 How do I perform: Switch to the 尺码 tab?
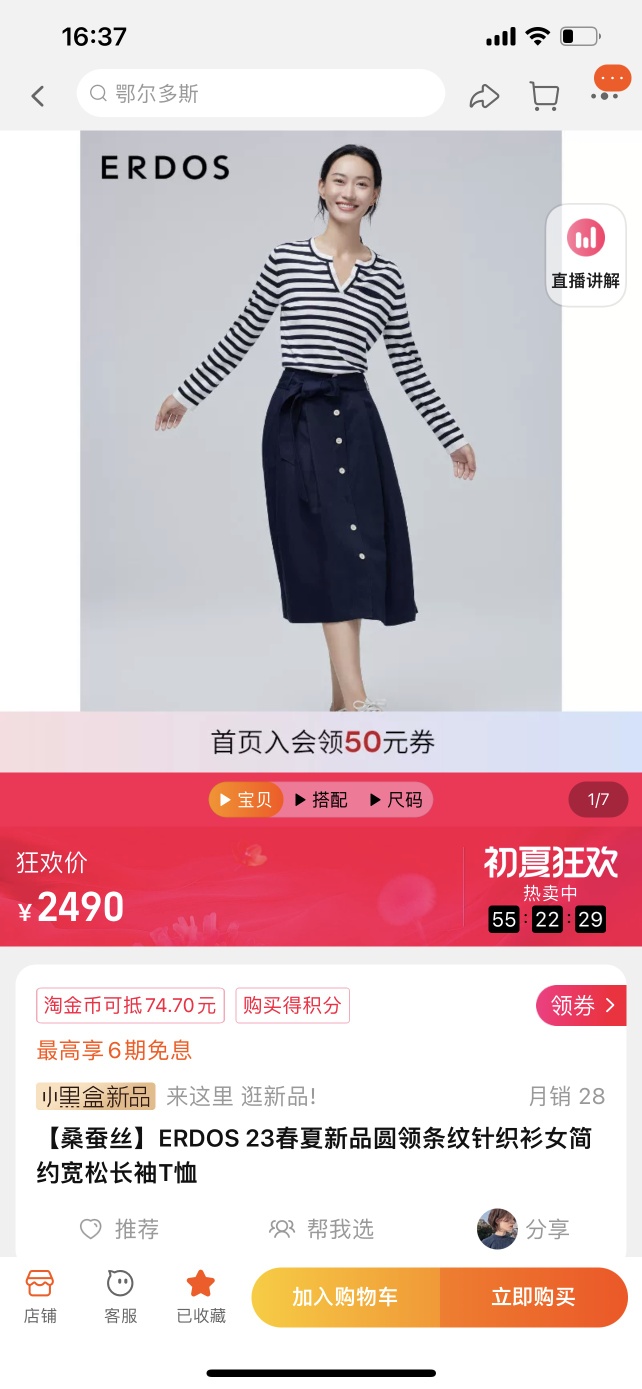pos(396,800)
